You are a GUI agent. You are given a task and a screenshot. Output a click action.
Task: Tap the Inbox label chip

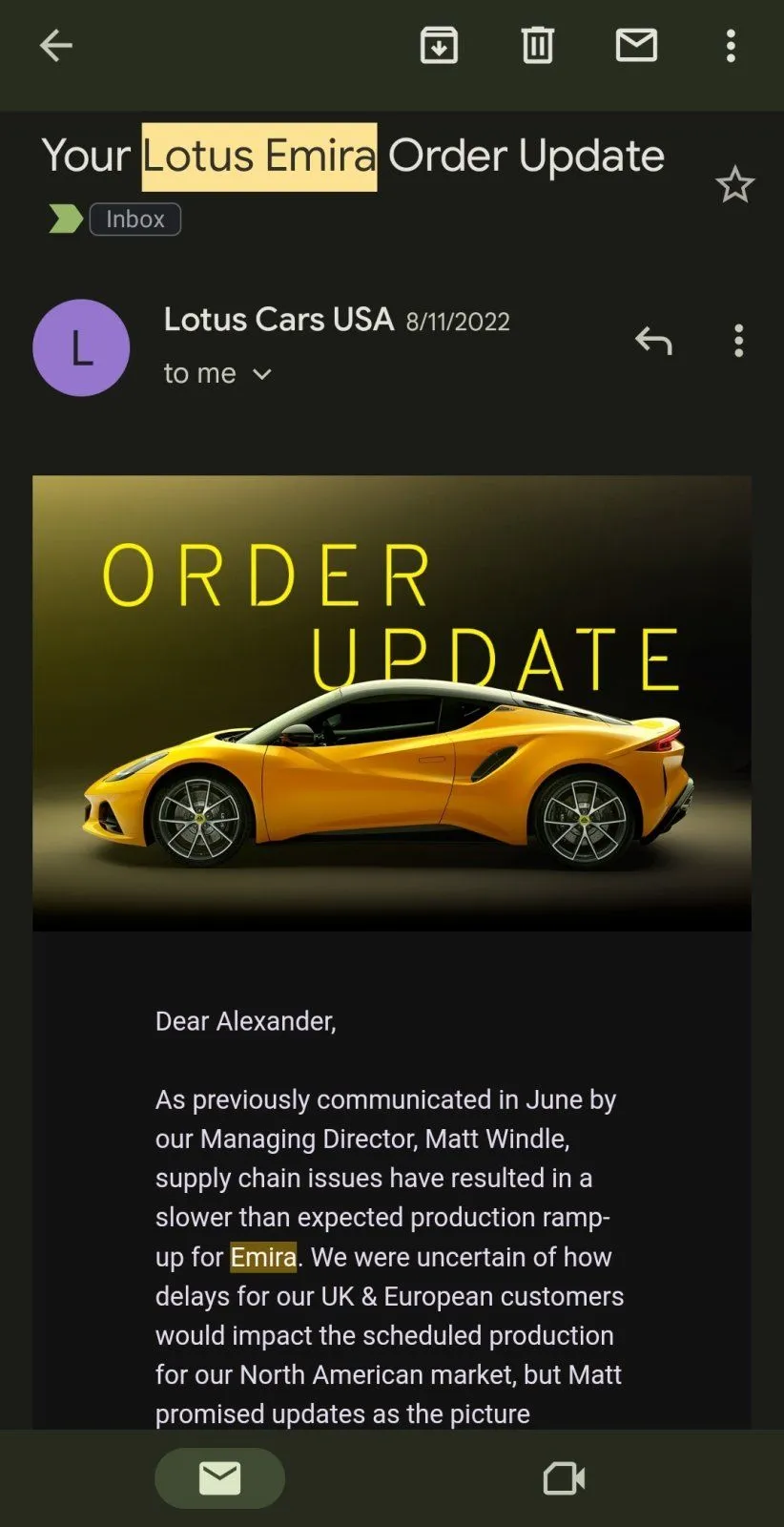coord(134,220)
